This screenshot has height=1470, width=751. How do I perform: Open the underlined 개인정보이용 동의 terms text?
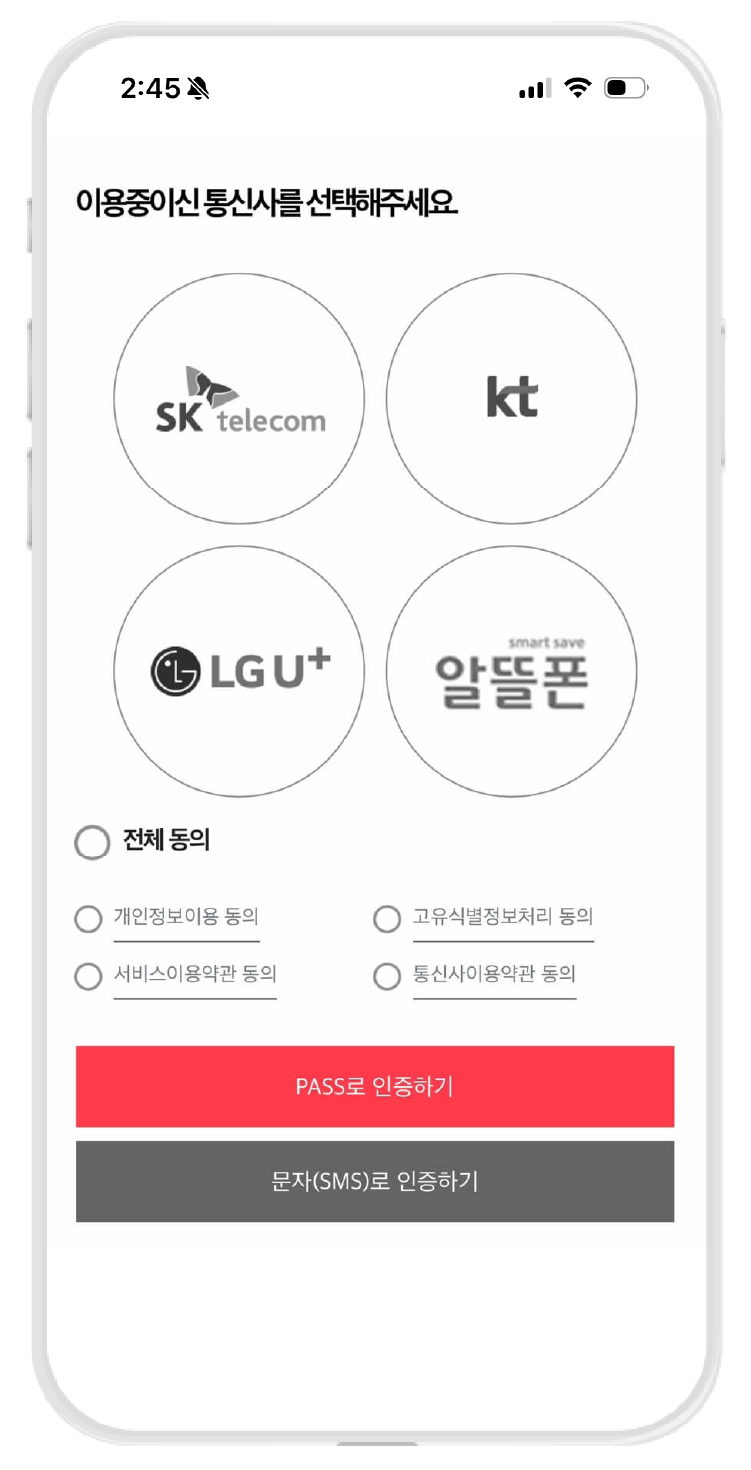tap(186, 917)
